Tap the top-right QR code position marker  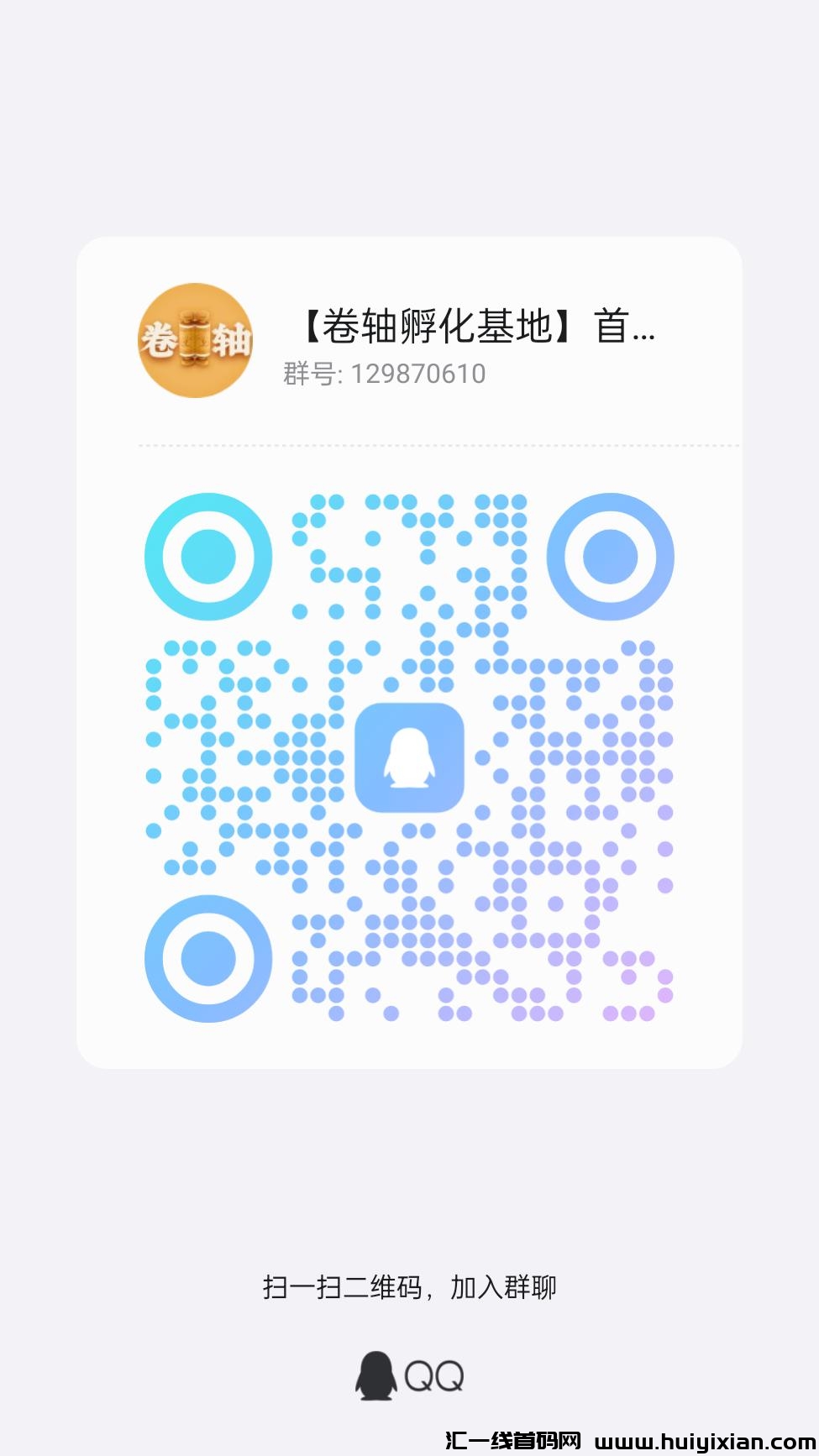pyautogui.click(x=612, y=556)
